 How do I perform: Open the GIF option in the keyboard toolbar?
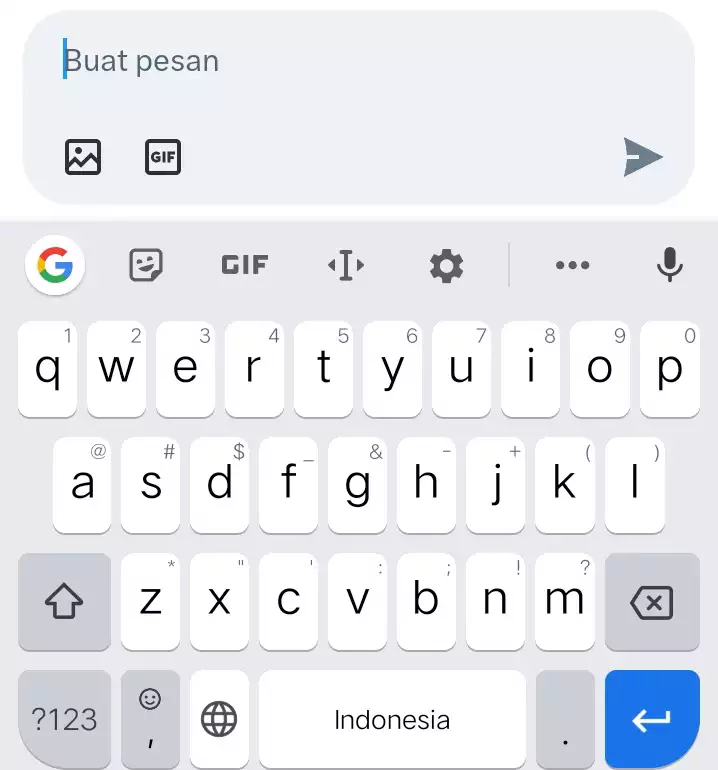(244, 265)
